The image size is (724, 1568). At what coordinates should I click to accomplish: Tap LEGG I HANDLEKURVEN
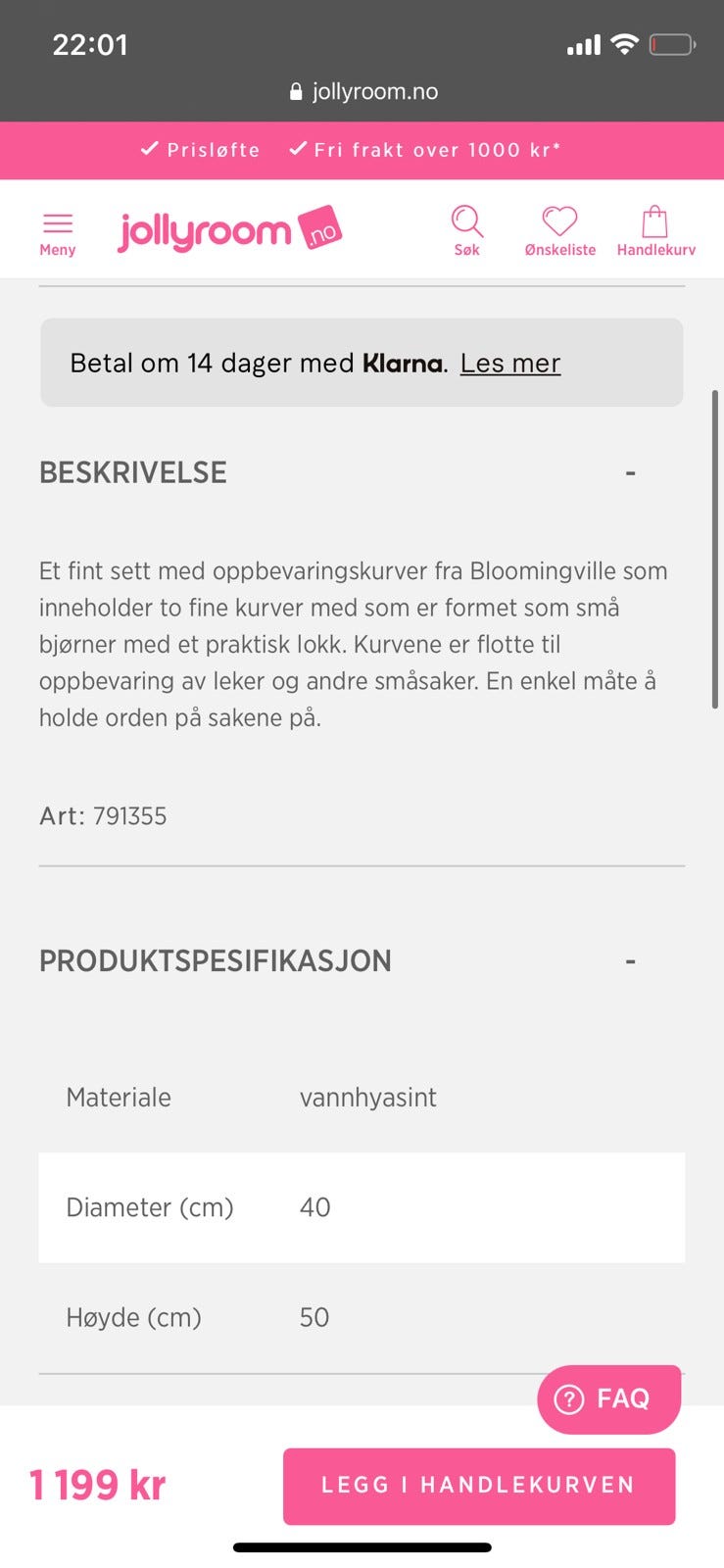(478, 1485)
